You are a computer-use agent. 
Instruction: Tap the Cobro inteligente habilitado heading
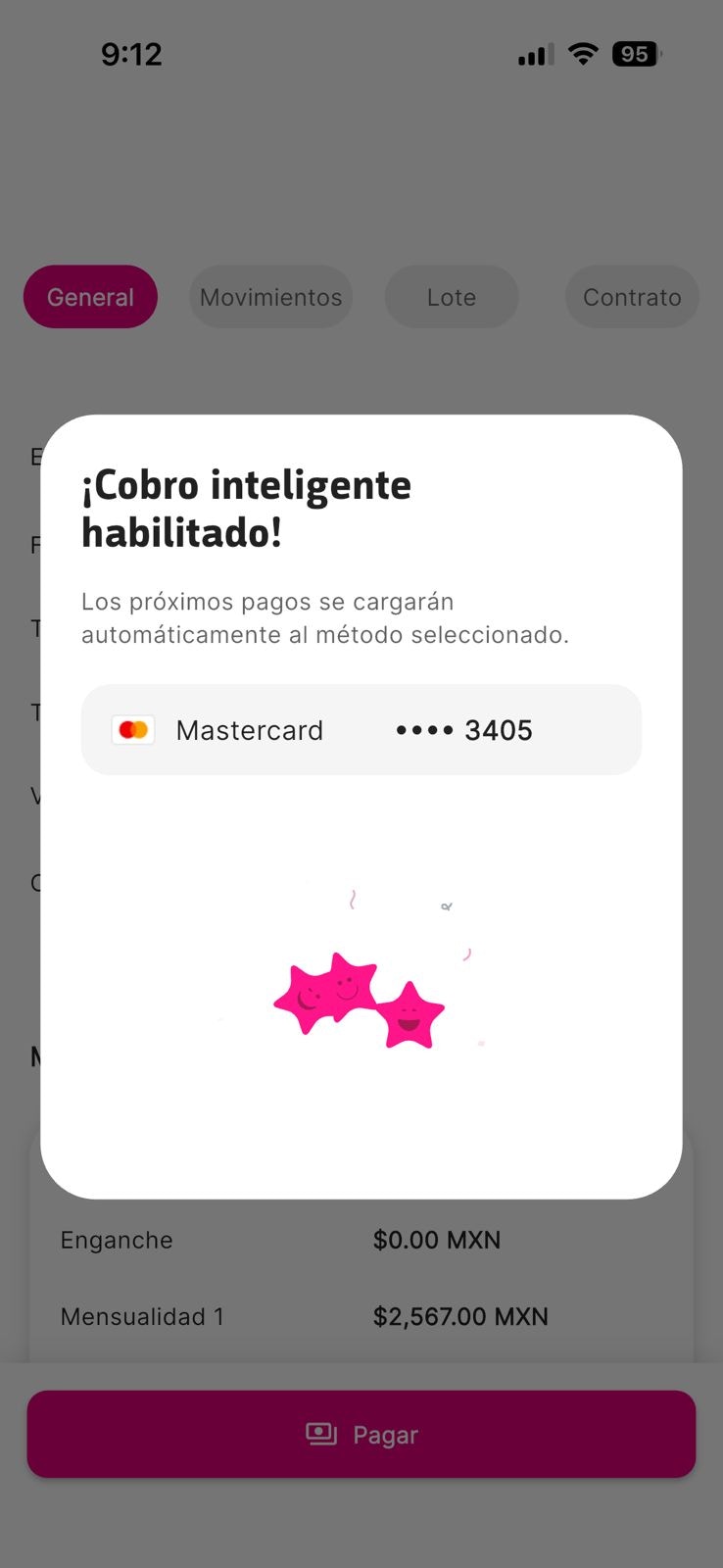coord(246,509)
